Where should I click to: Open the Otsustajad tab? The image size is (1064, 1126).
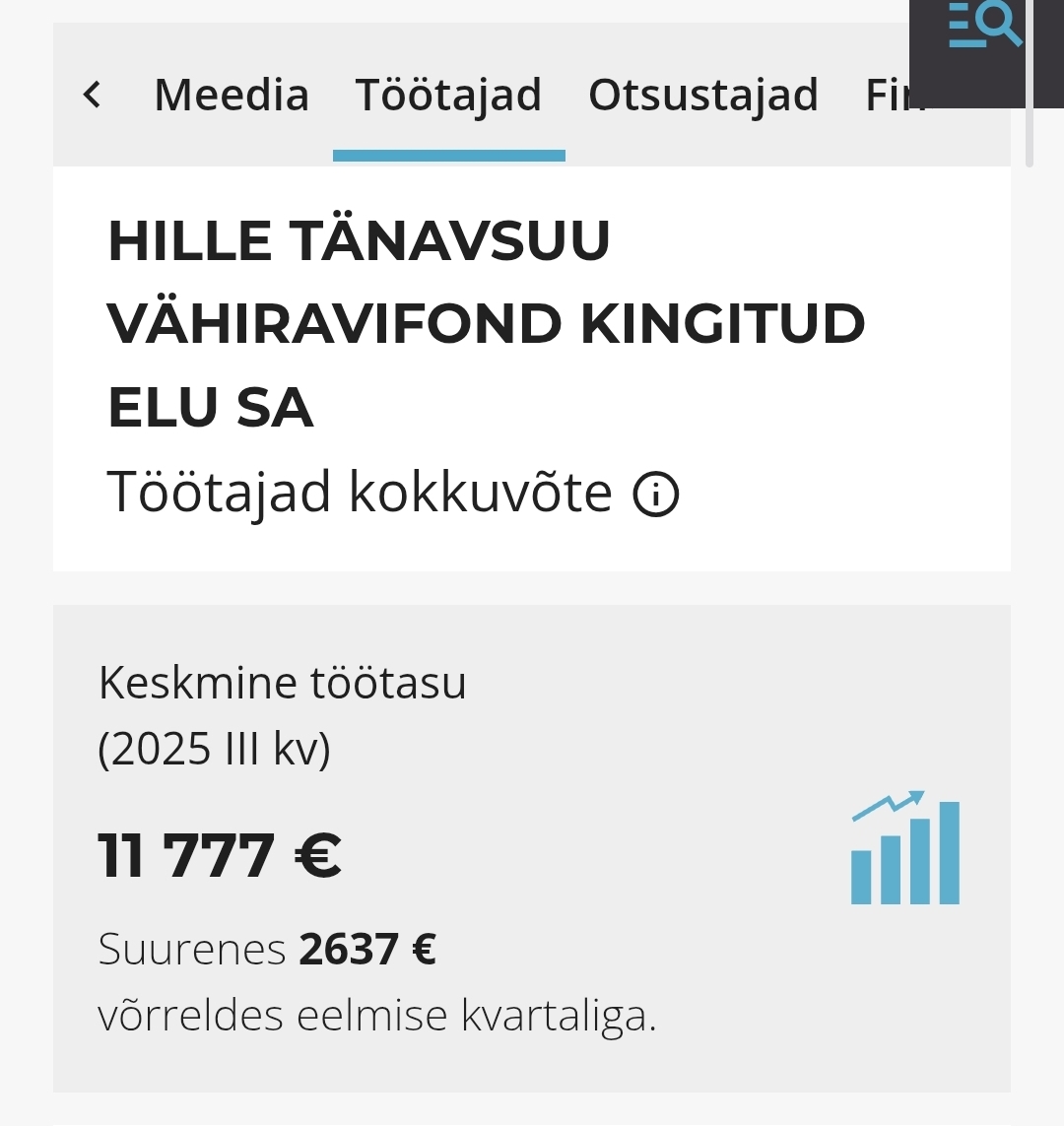click(703, 96)
